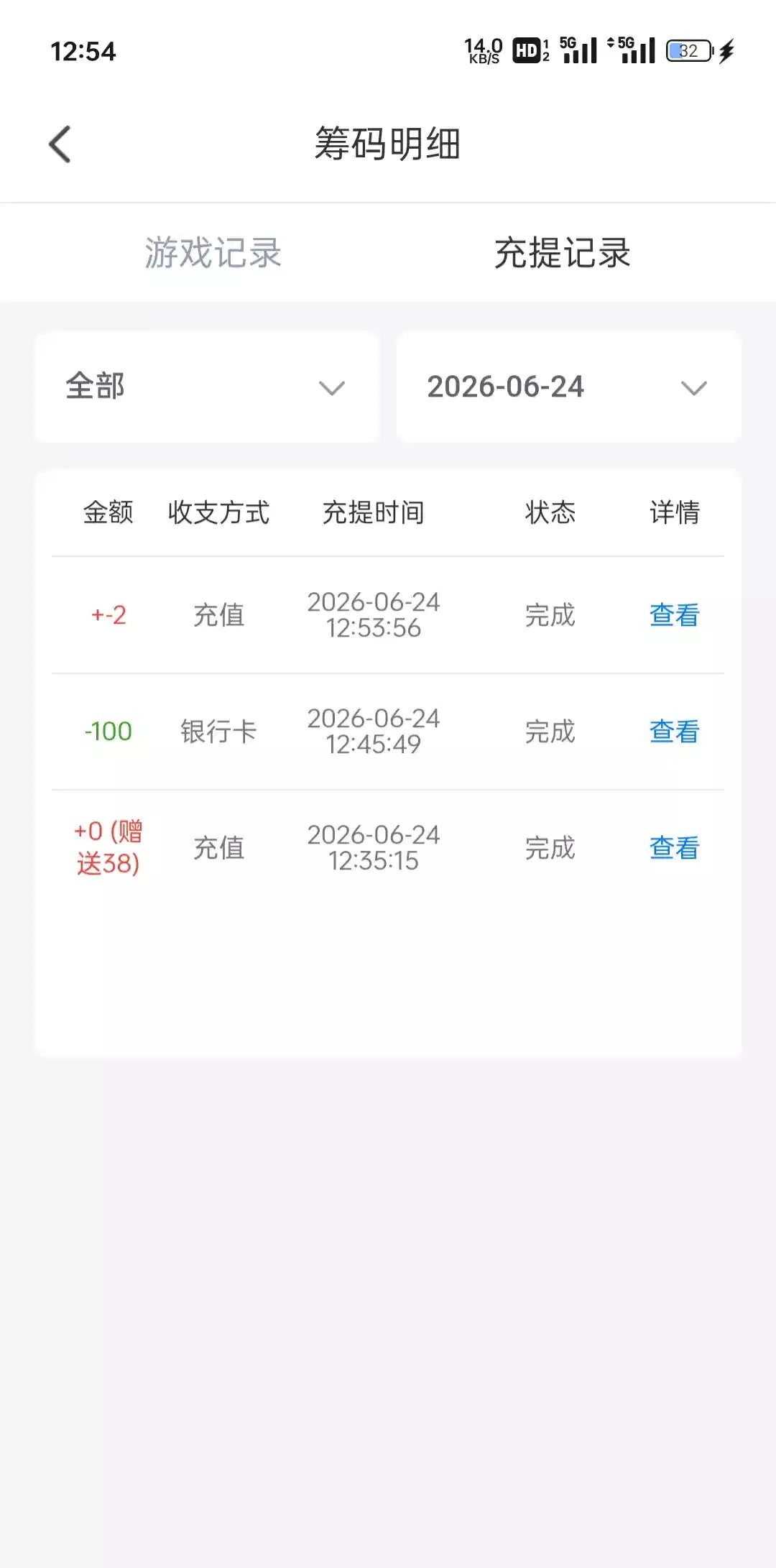
Task: Open the 全部 type filter dropdown
Action: tap(207, 387)
